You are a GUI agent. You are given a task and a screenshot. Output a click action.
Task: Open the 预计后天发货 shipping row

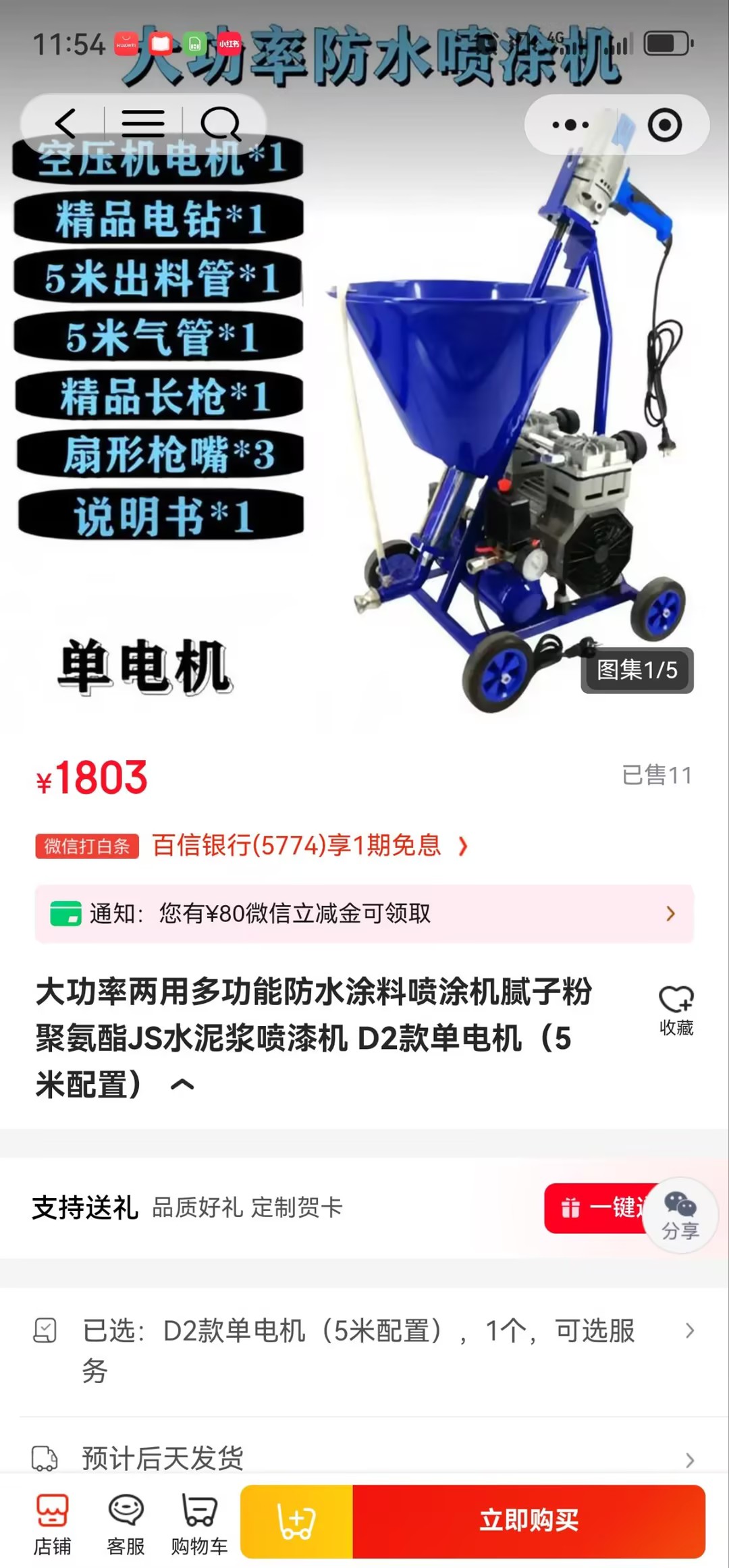point(364,1458)
